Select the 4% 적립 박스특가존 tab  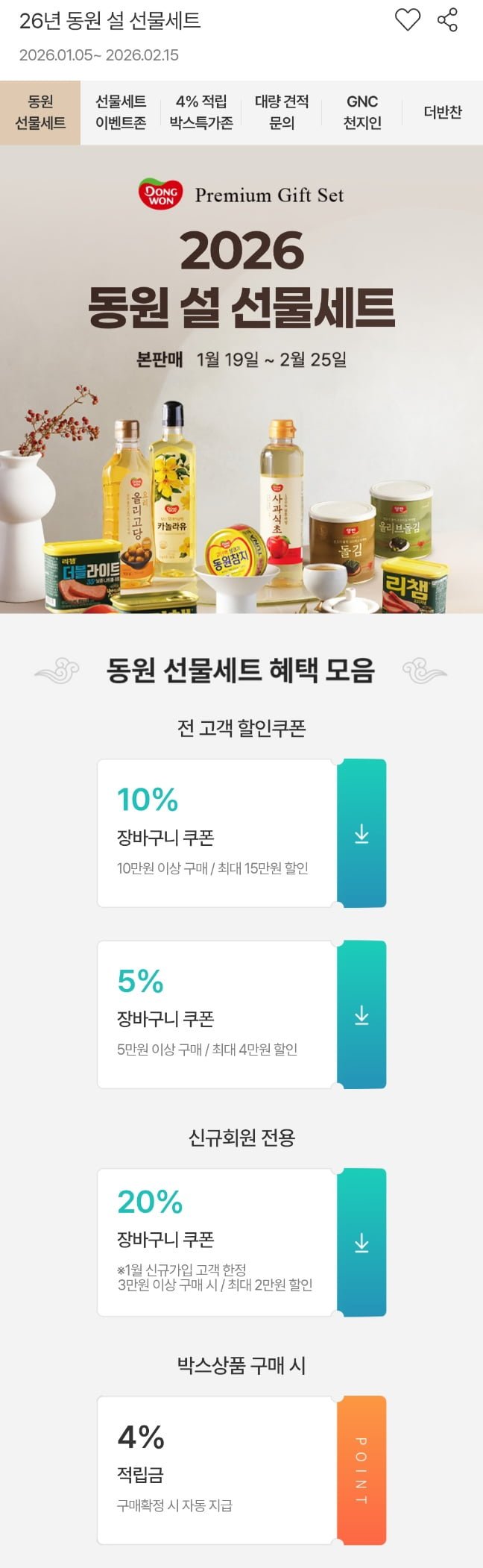(x=201, y=113)
